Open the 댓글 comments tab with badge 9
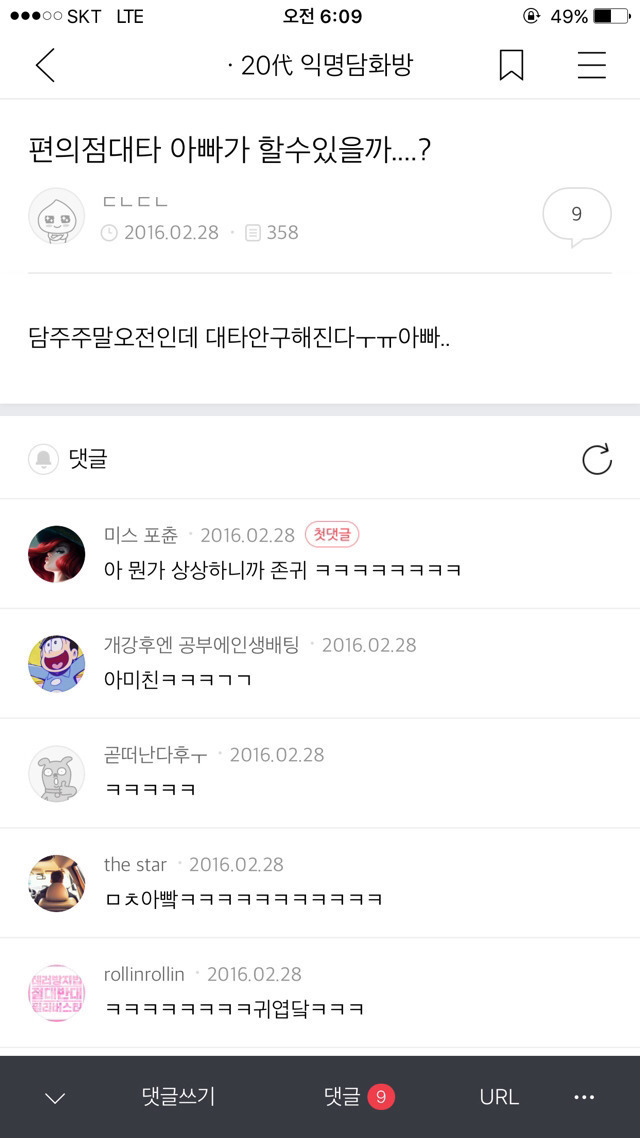Image resolution: width=640 pixels, height=1138 pixels. click(x=358, y=1096)
